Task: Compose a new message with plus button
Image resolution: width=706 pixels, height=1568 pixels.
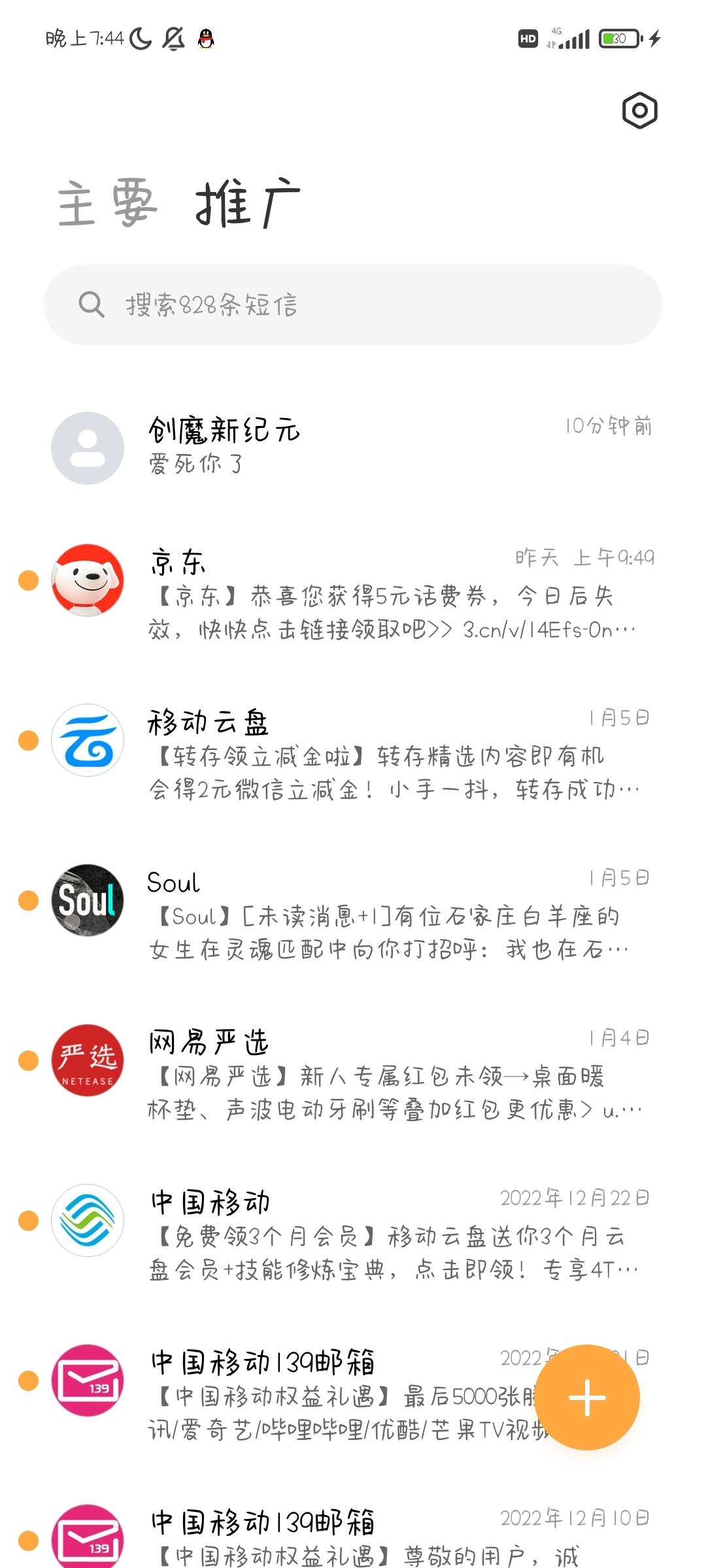Action: click(587, 1397)
